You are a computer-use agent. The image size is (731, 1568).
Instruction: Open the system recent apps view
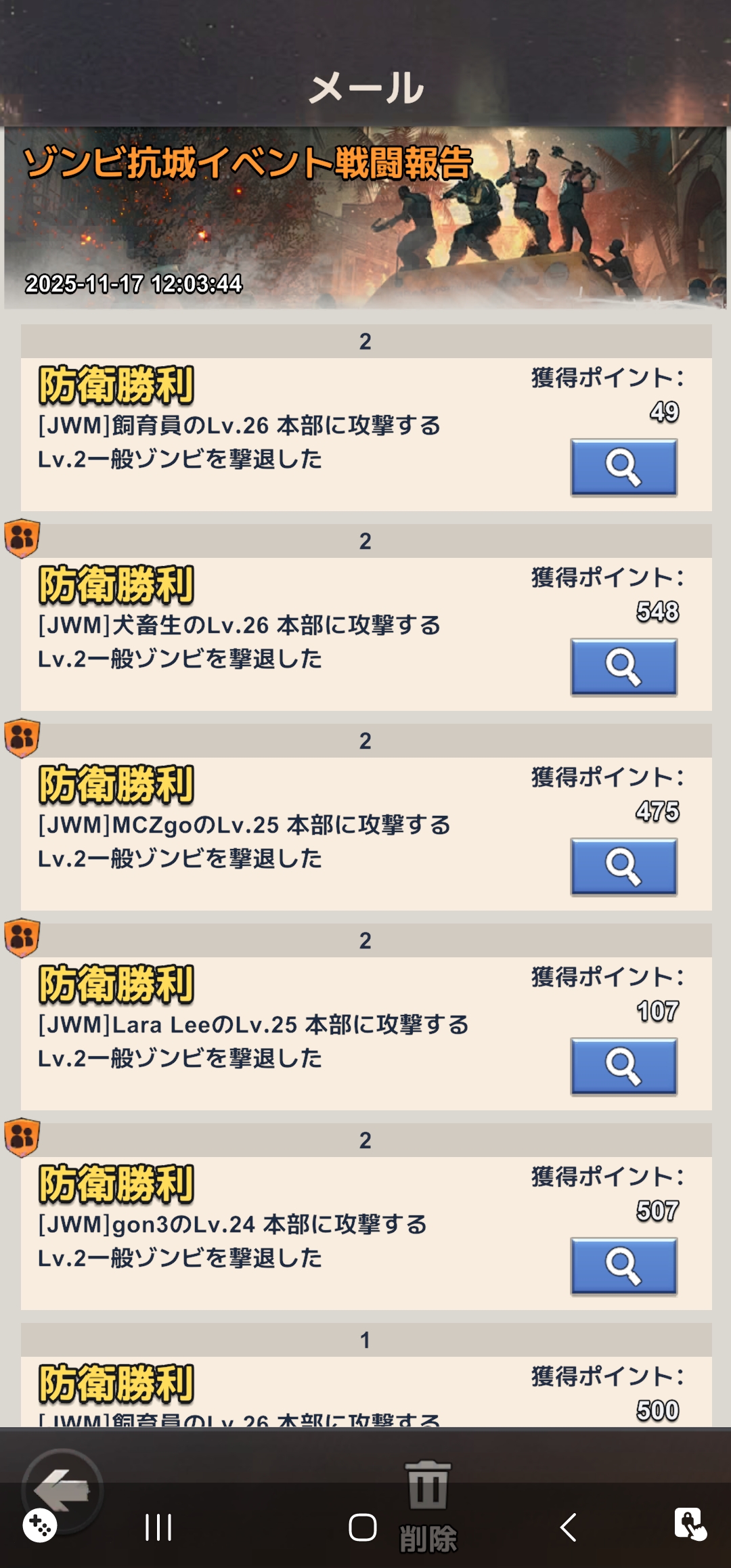(x=158, y=1527)
